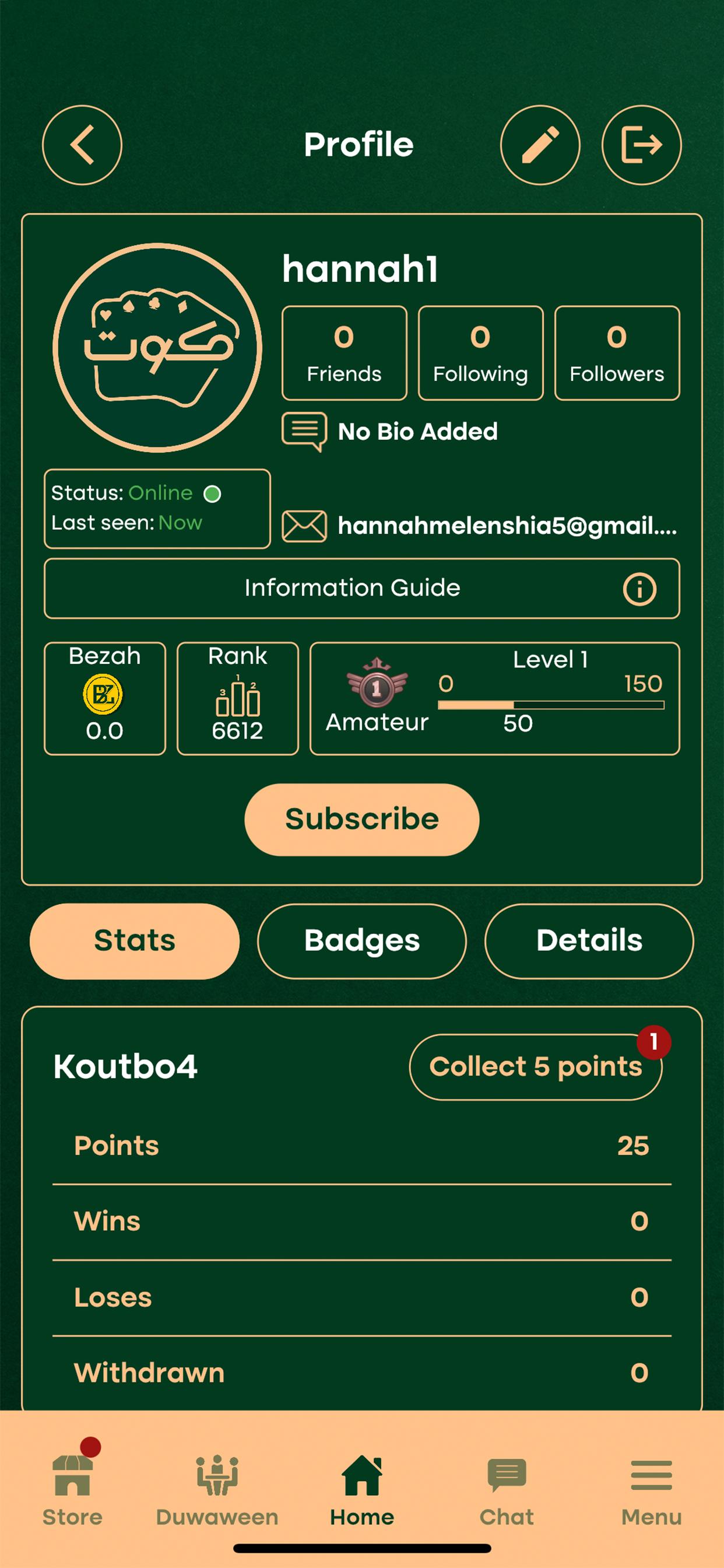The height and width of the screenshot is (1568, 724).
Task: Log out using the exit icon
Action: click(x=641, y=145)
